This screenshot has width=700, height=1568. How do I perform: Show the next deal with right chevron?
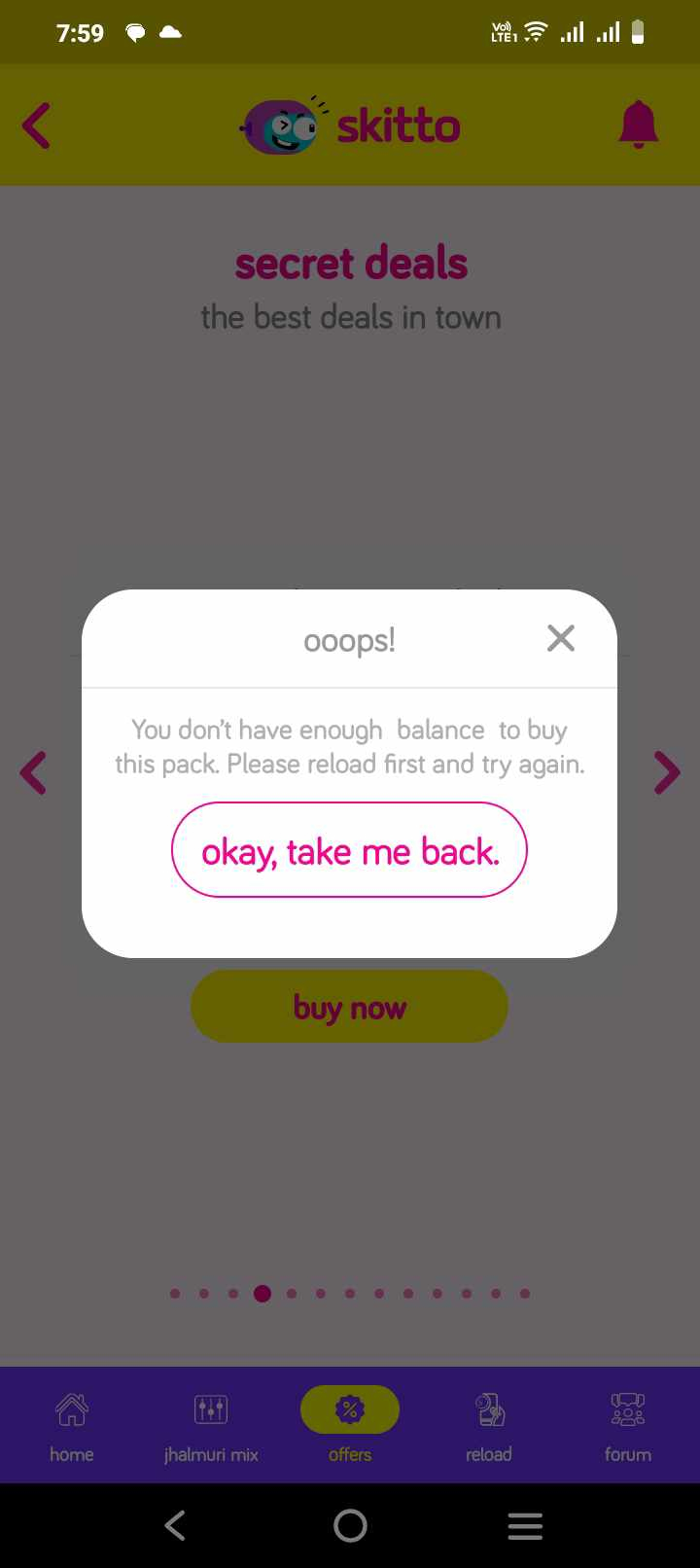pos(667,773)
